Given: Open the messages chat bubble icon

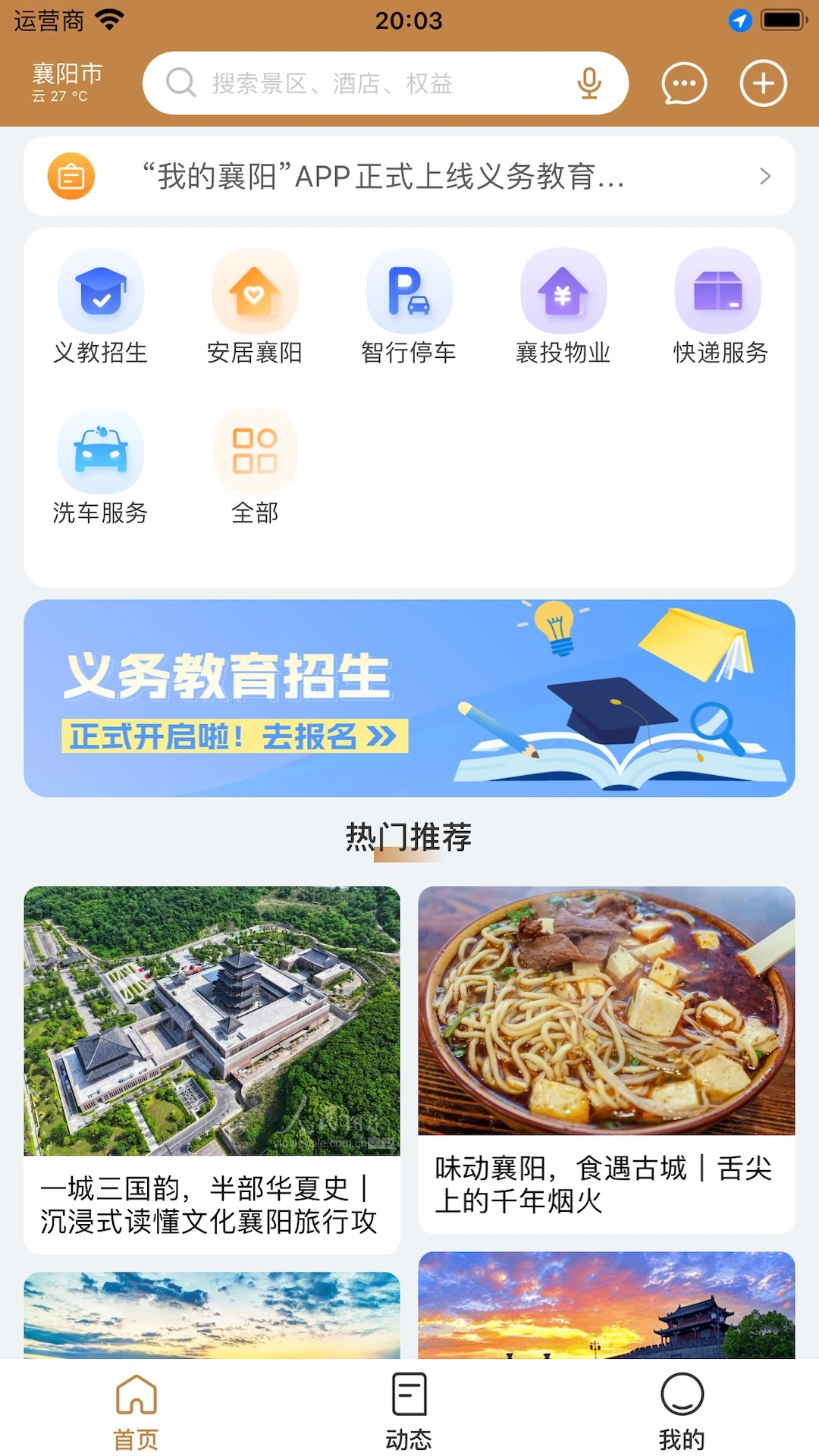Looking at the screenshot, I should (684, 83).
